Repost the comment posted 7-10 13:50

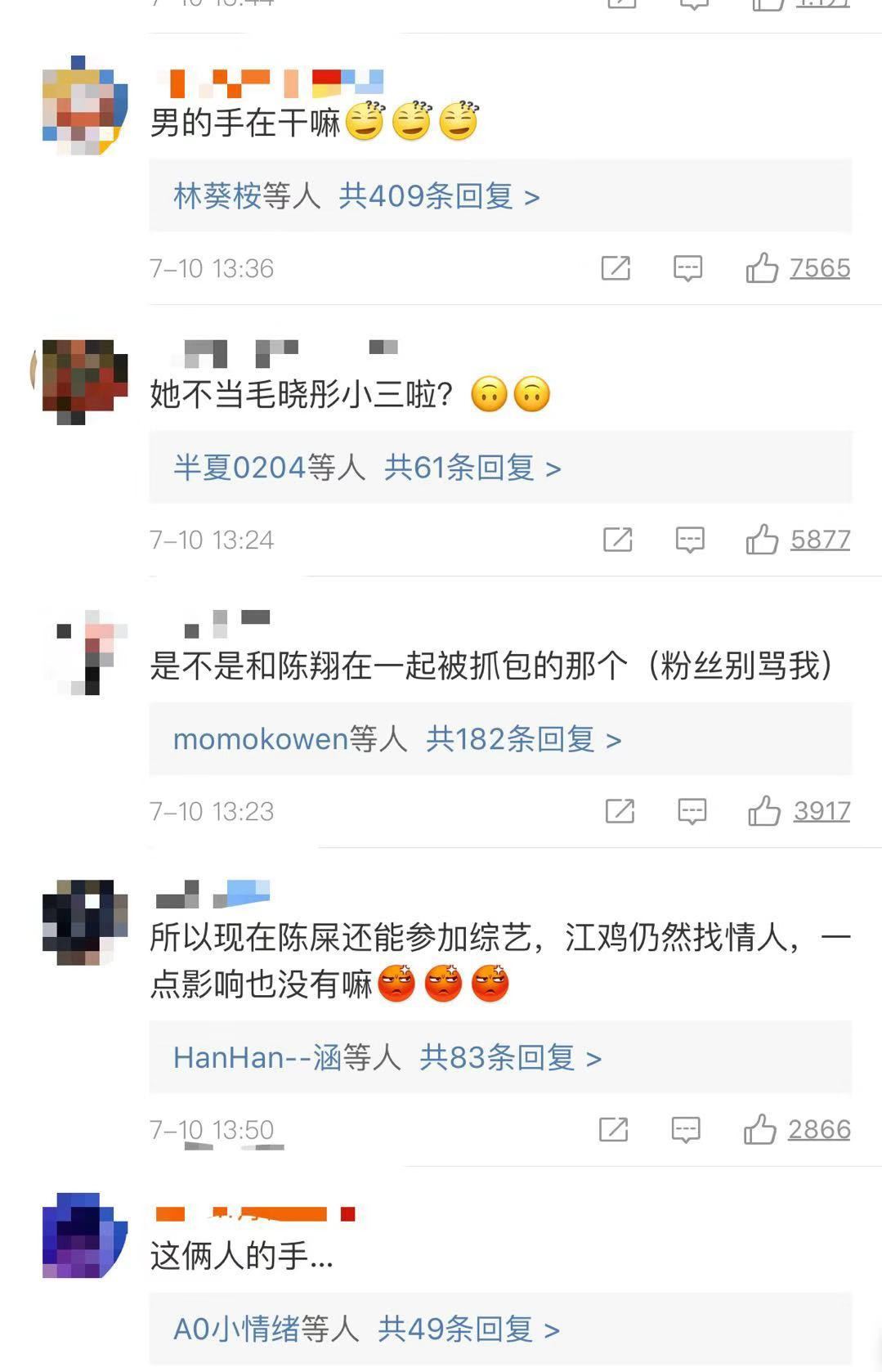pos(613,1130)
